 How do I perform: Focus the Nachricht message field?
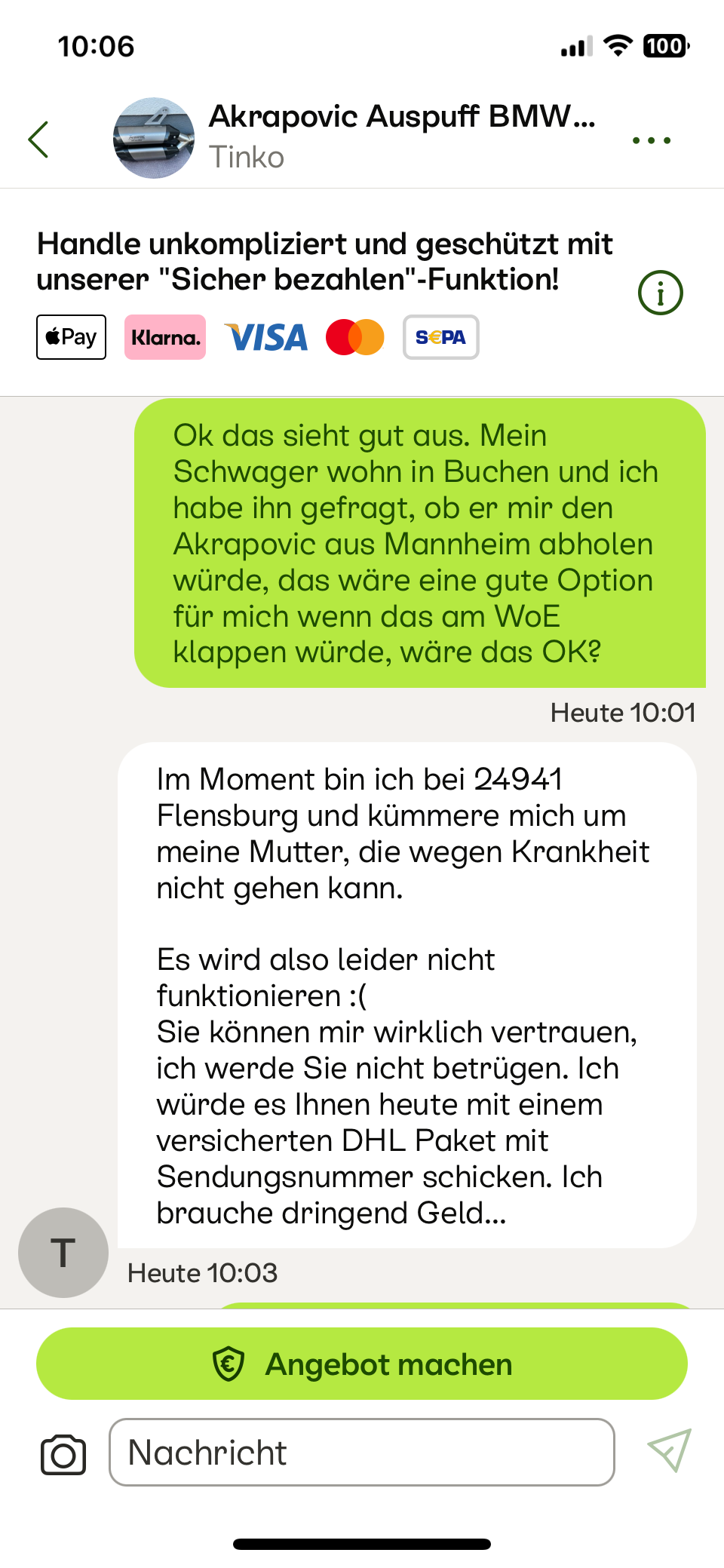362,1452
